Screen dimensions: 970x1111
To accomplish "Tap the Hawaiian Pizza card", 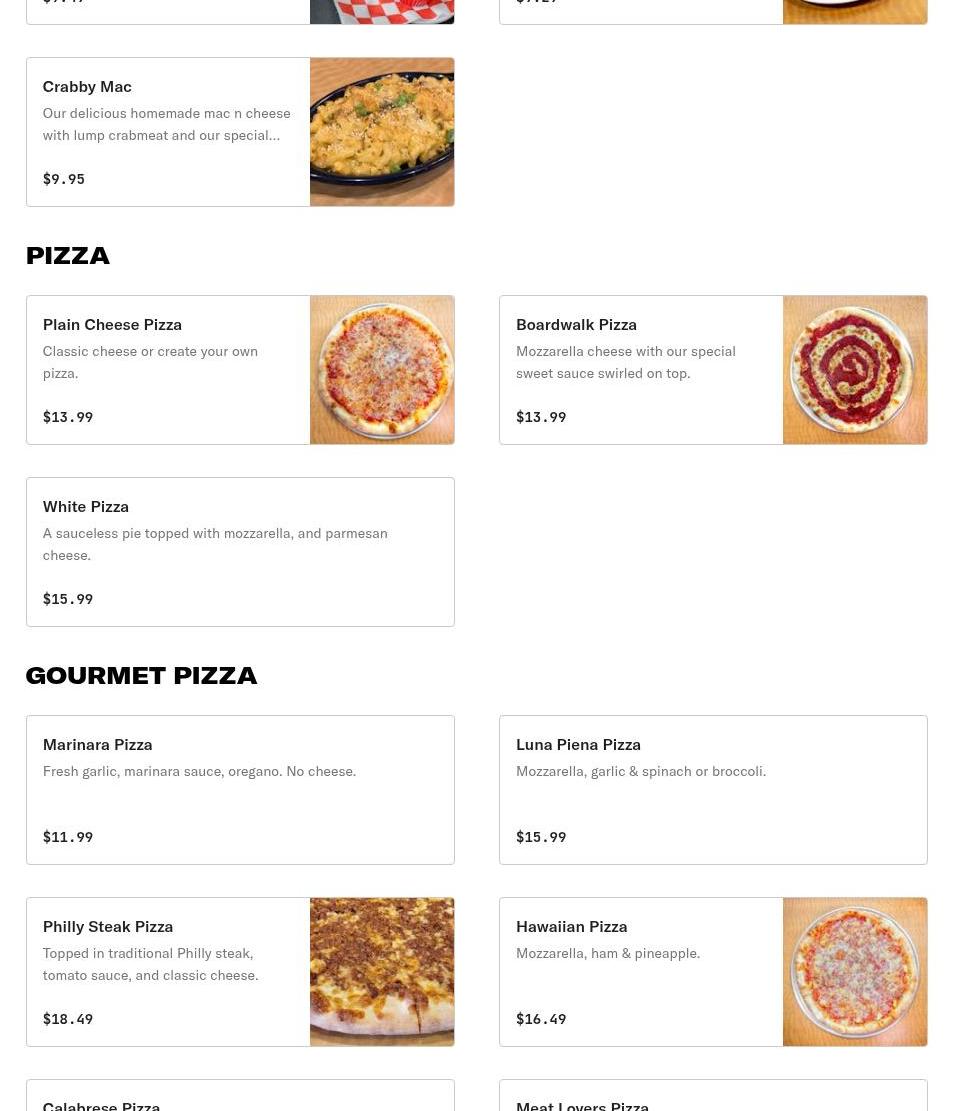I will coord(713,972).
